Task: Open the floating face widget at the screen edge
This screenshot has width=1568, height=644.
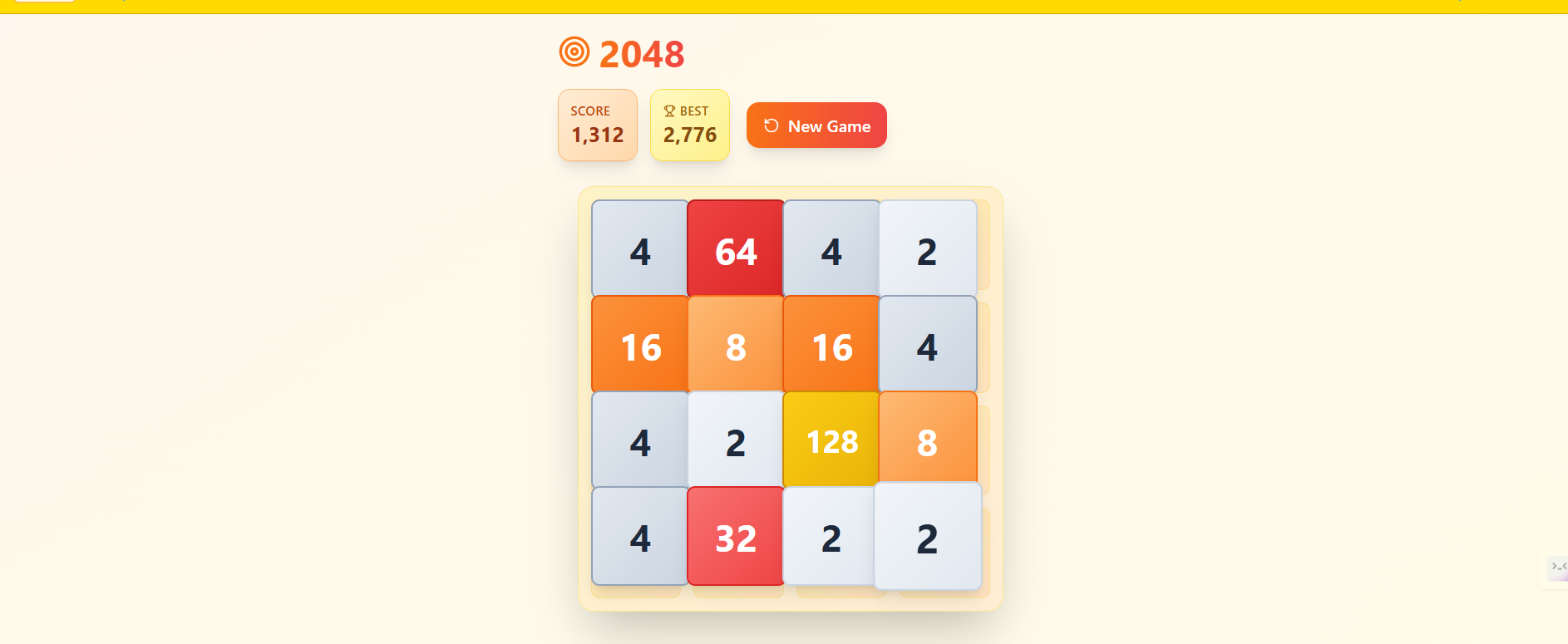Action: (x=1558, y=567)
